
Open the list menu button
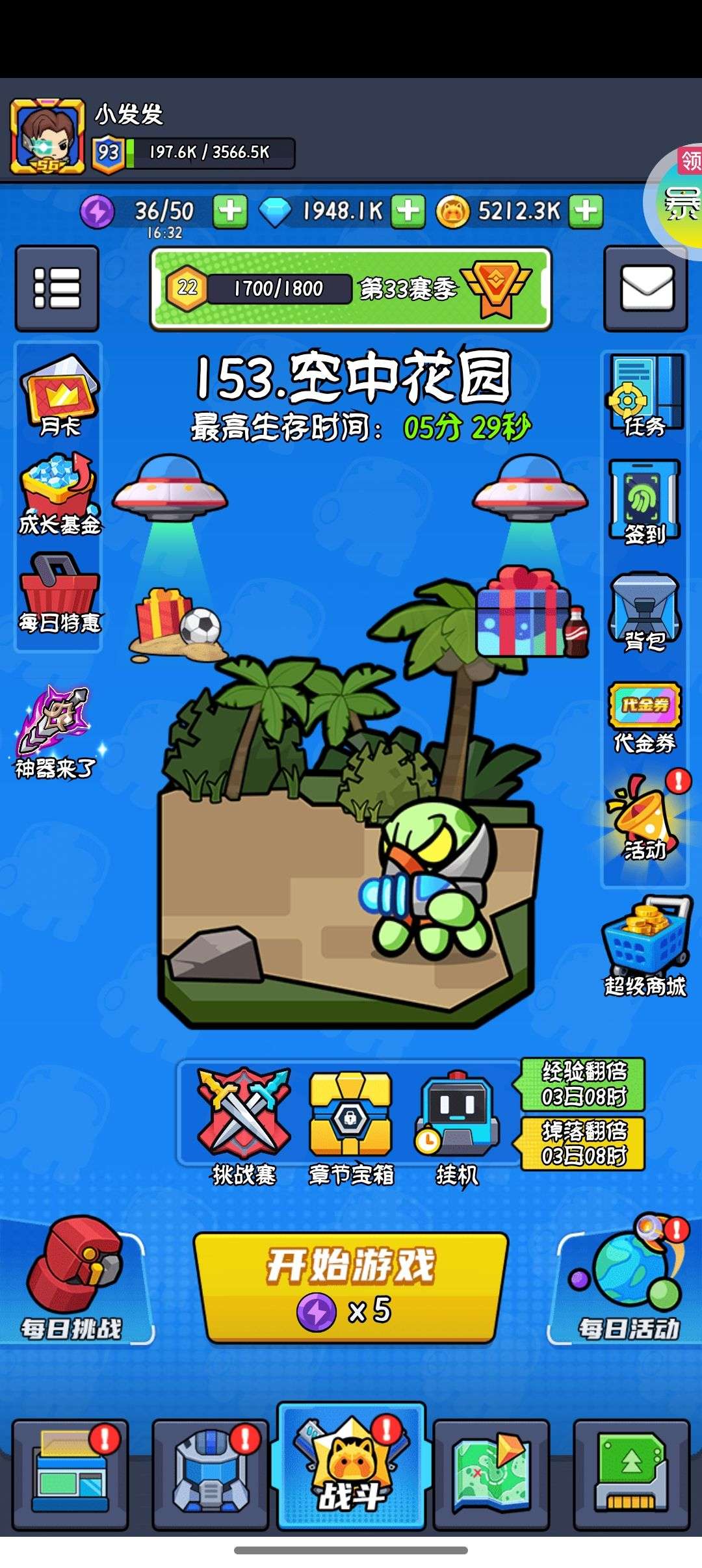point(57,289)
